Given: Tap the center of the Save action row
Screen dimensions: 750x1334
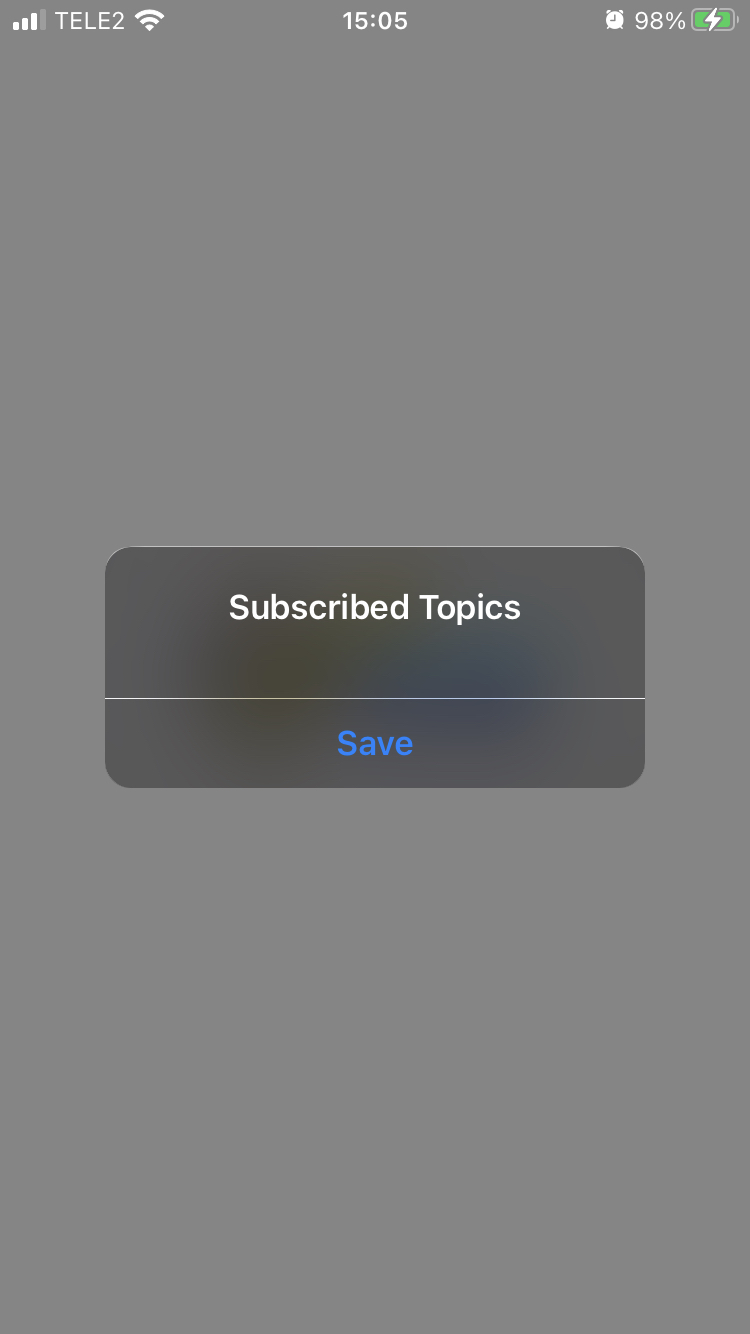Looking at the screenshot, I should click(375, 742).
